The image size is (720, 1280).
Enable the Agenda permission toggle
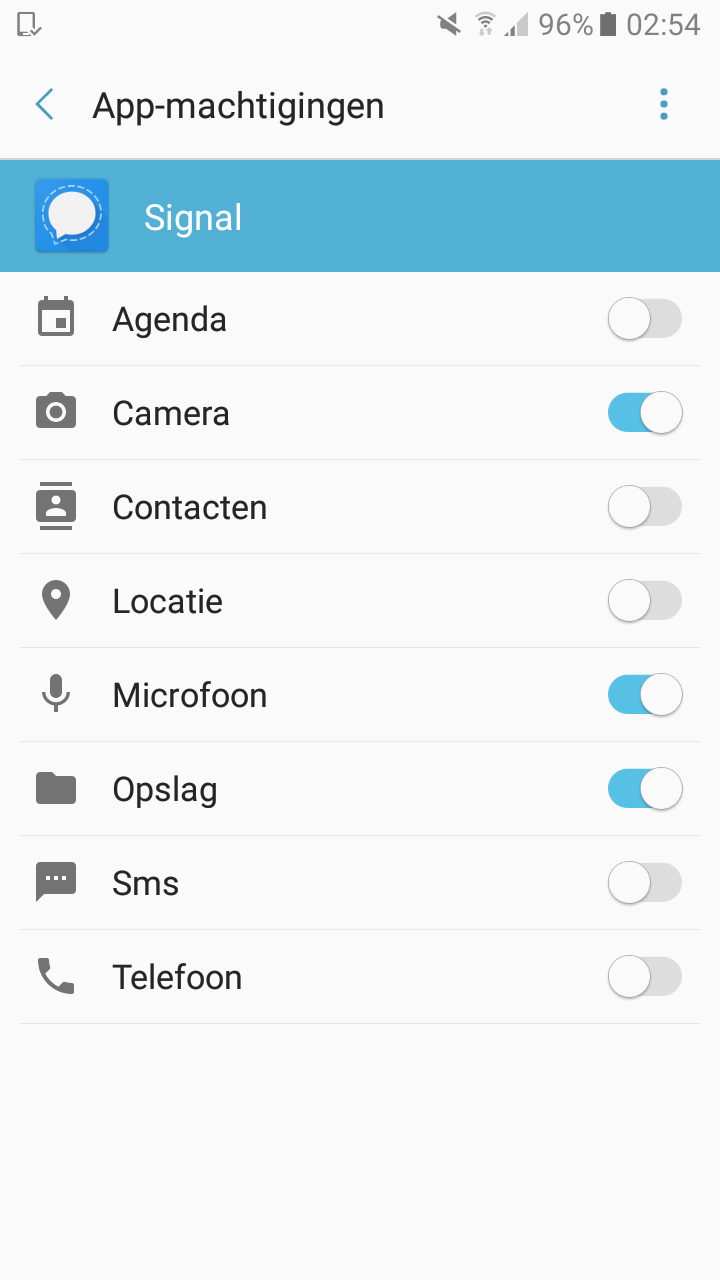644,318
